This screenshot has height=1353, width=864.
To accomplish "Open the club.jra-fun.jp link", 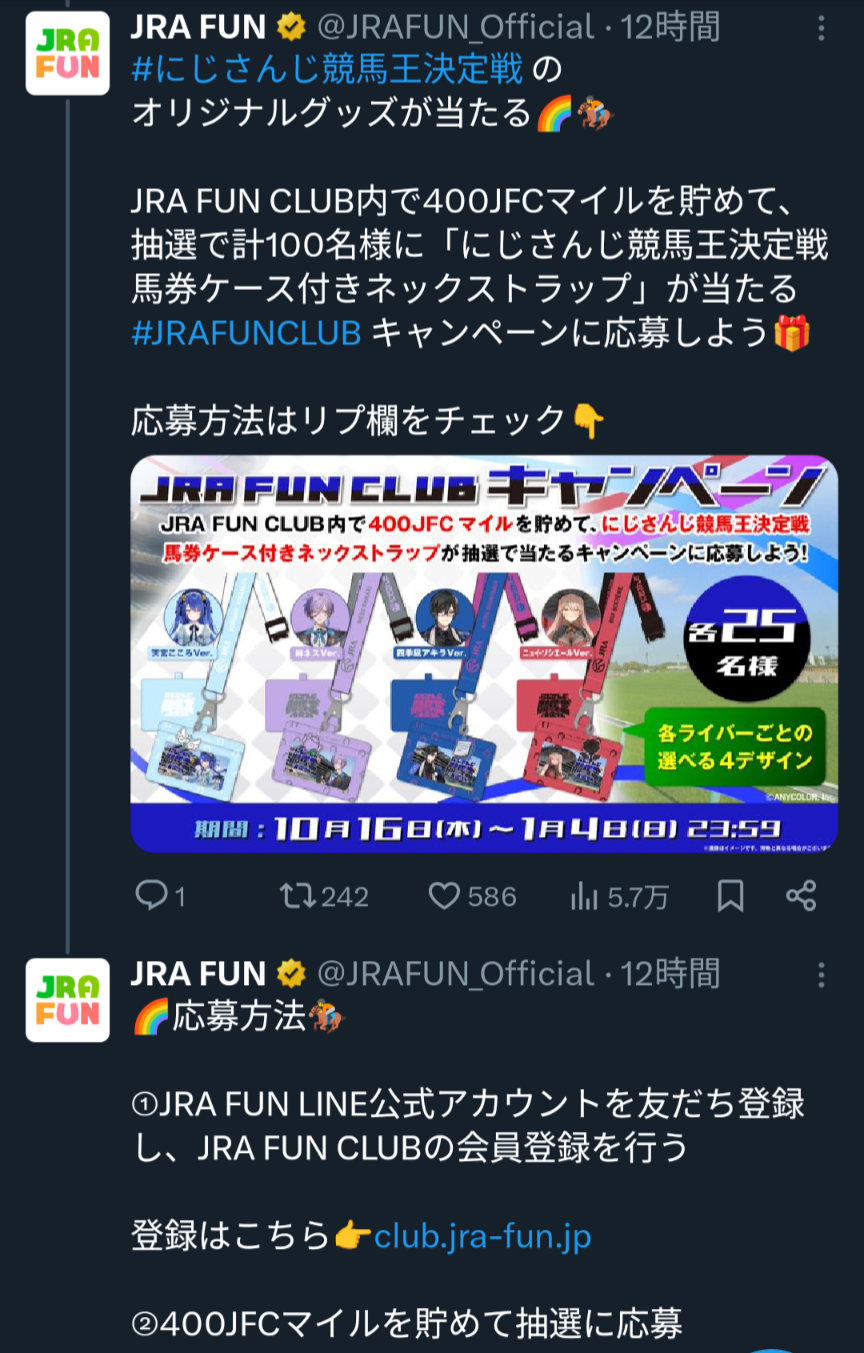I will coord(483,1237).
